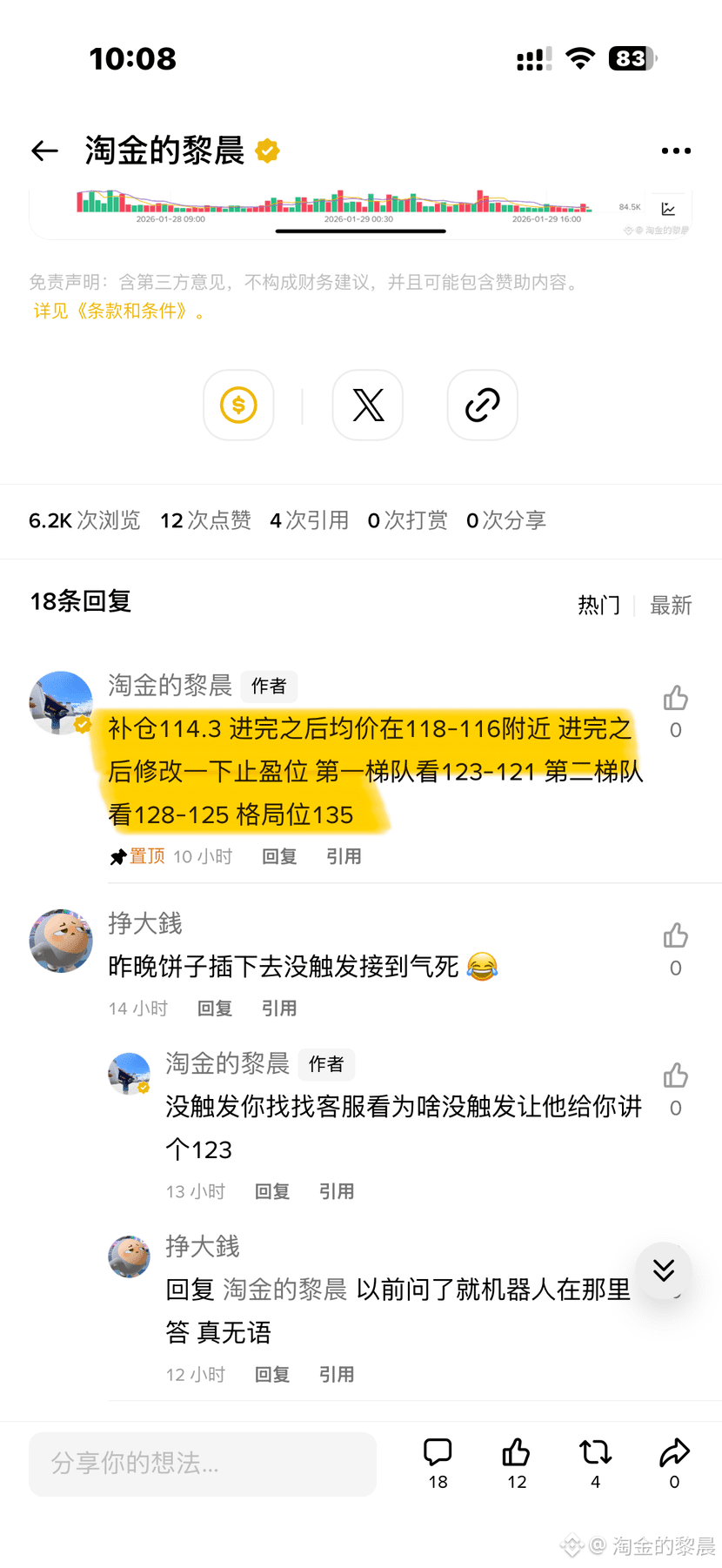The image size is (722, 1568).
Task: Open the three-dot overflow menu
Action: tap(675, 151)
